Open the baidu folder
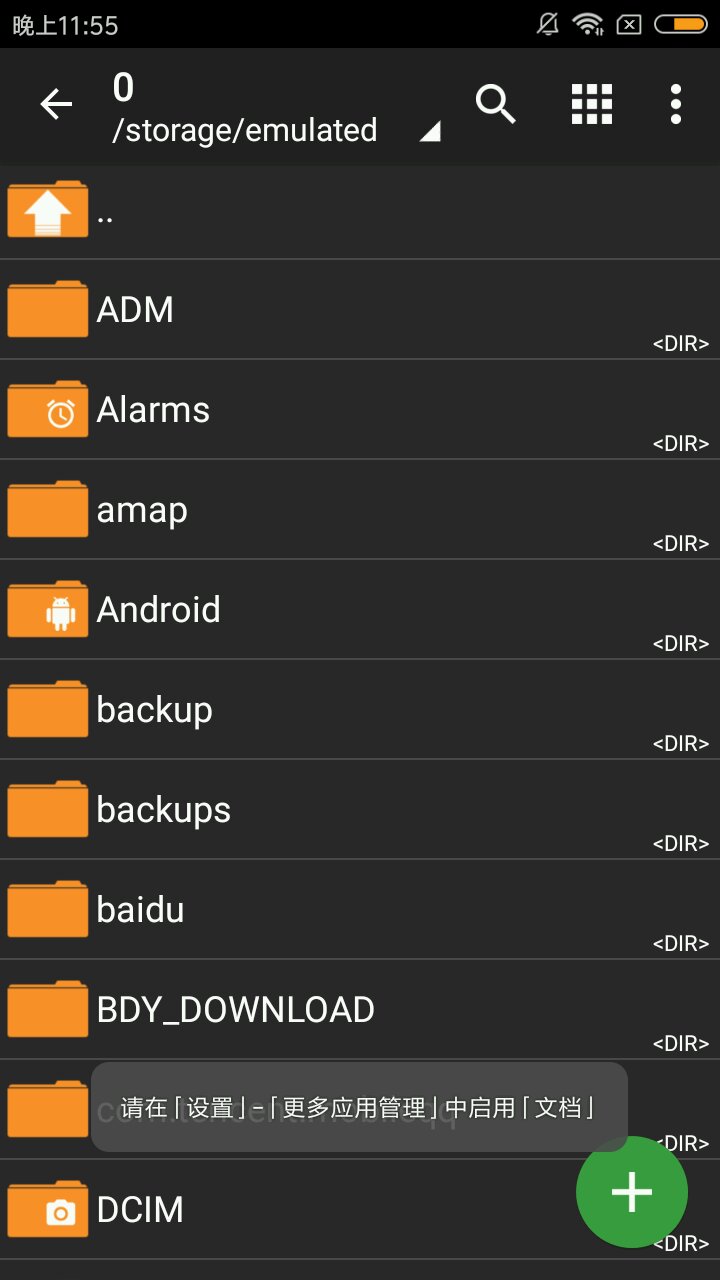Viewport: 720px width, 1280px height. [360, 910]
